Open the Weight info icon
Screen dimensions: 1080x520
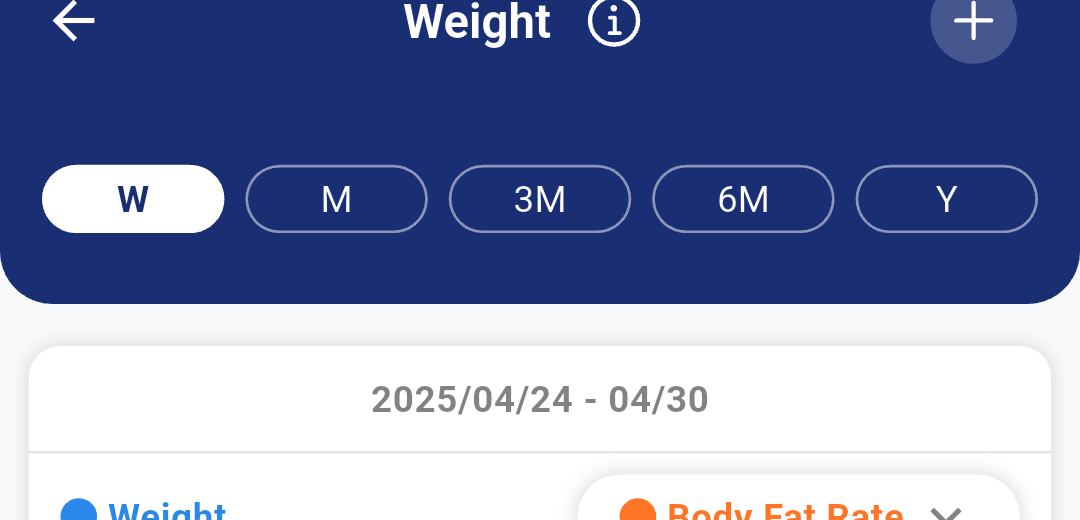[614, 22]
